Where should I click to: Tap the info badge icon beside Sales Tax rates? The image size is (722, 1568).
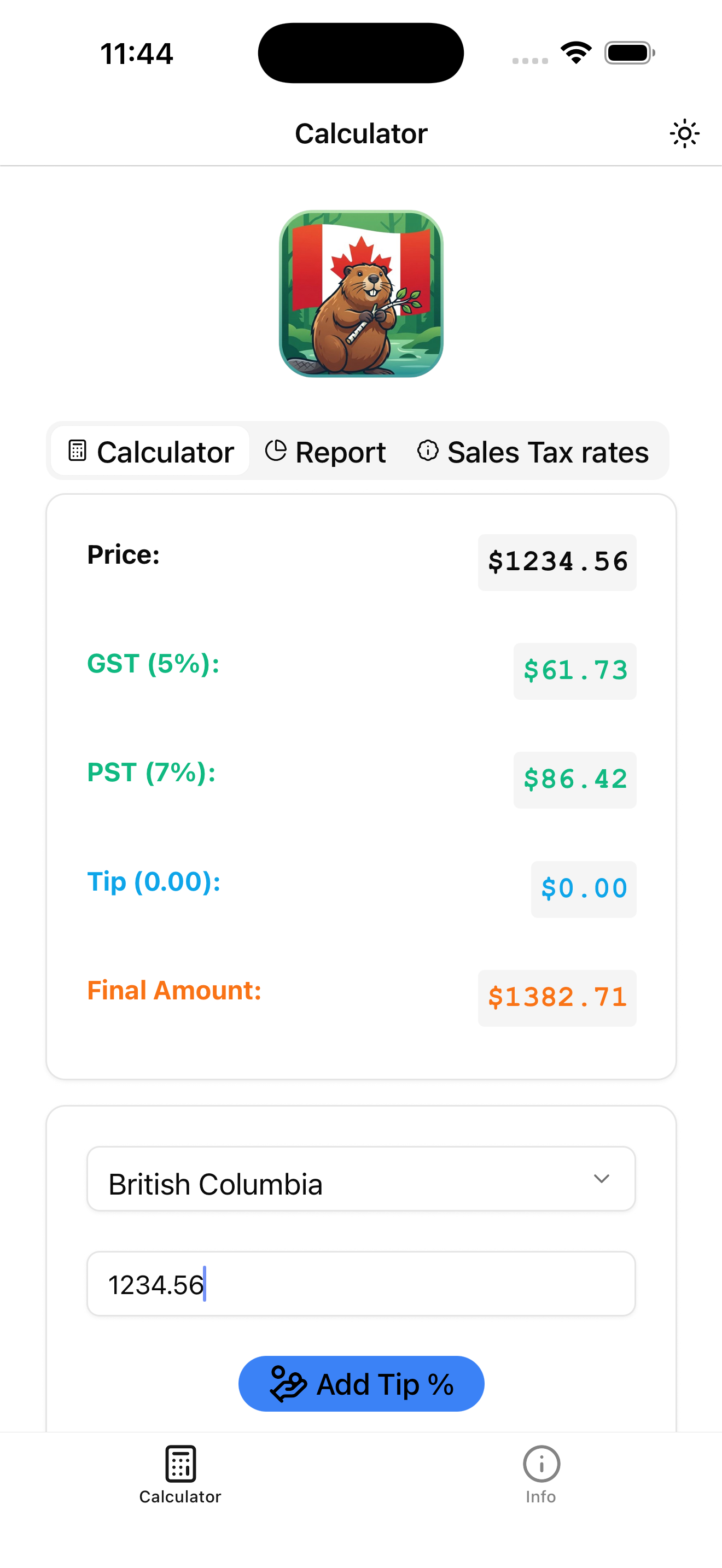click(x=428, y=450)
